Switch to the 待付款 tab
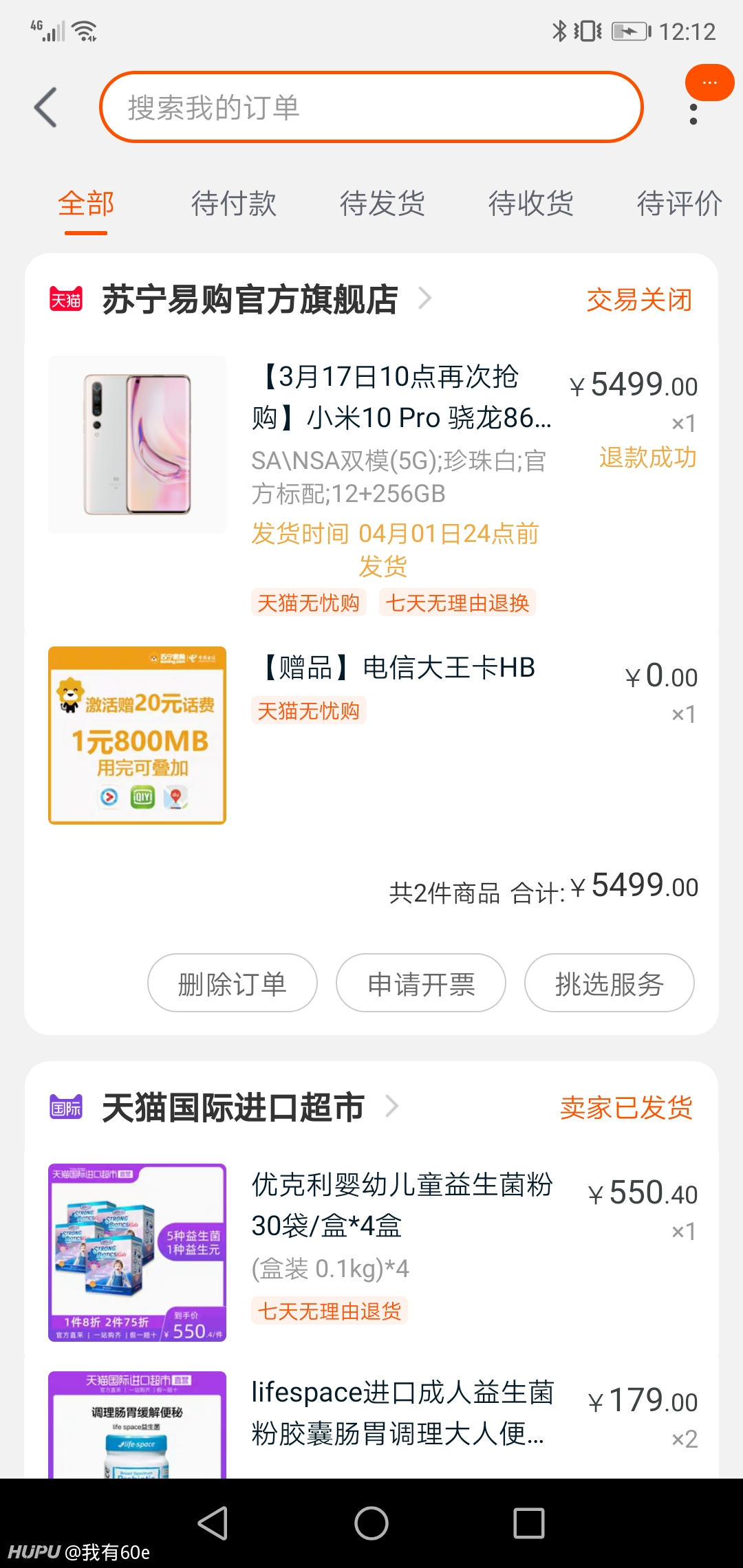 (x=234, y=204)
